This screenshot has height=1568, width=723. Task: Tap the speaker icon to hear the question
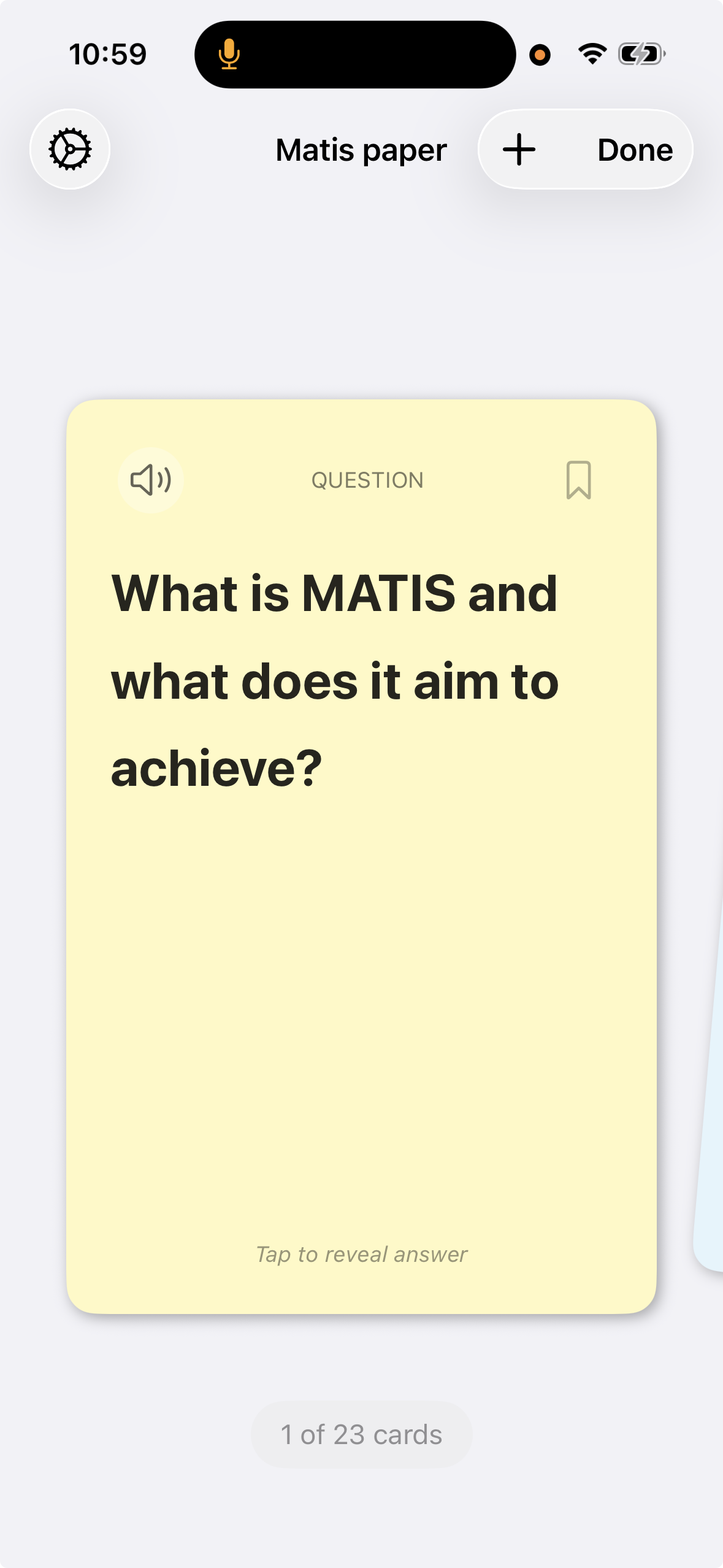tap(150, 480)
